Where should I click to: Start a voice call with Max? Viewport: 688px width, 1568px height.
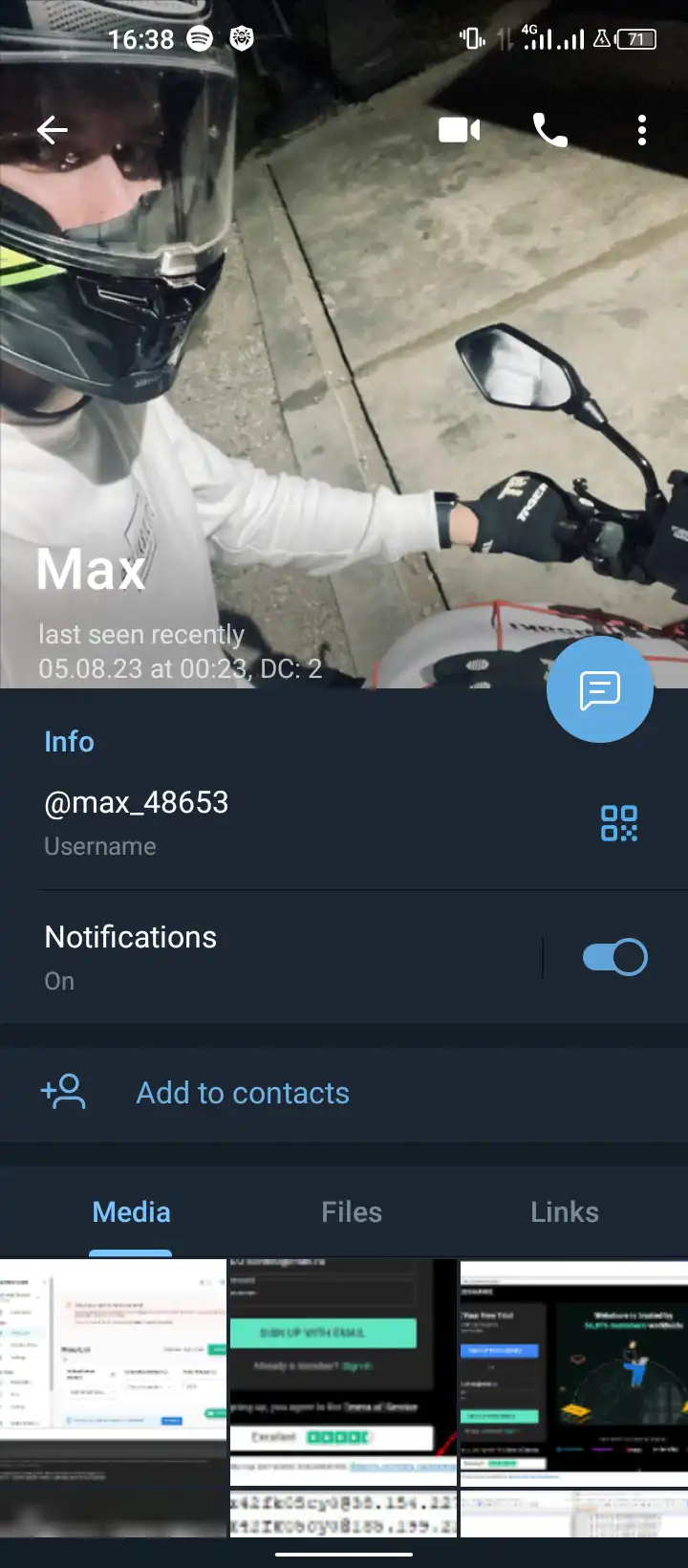point(549,130)
